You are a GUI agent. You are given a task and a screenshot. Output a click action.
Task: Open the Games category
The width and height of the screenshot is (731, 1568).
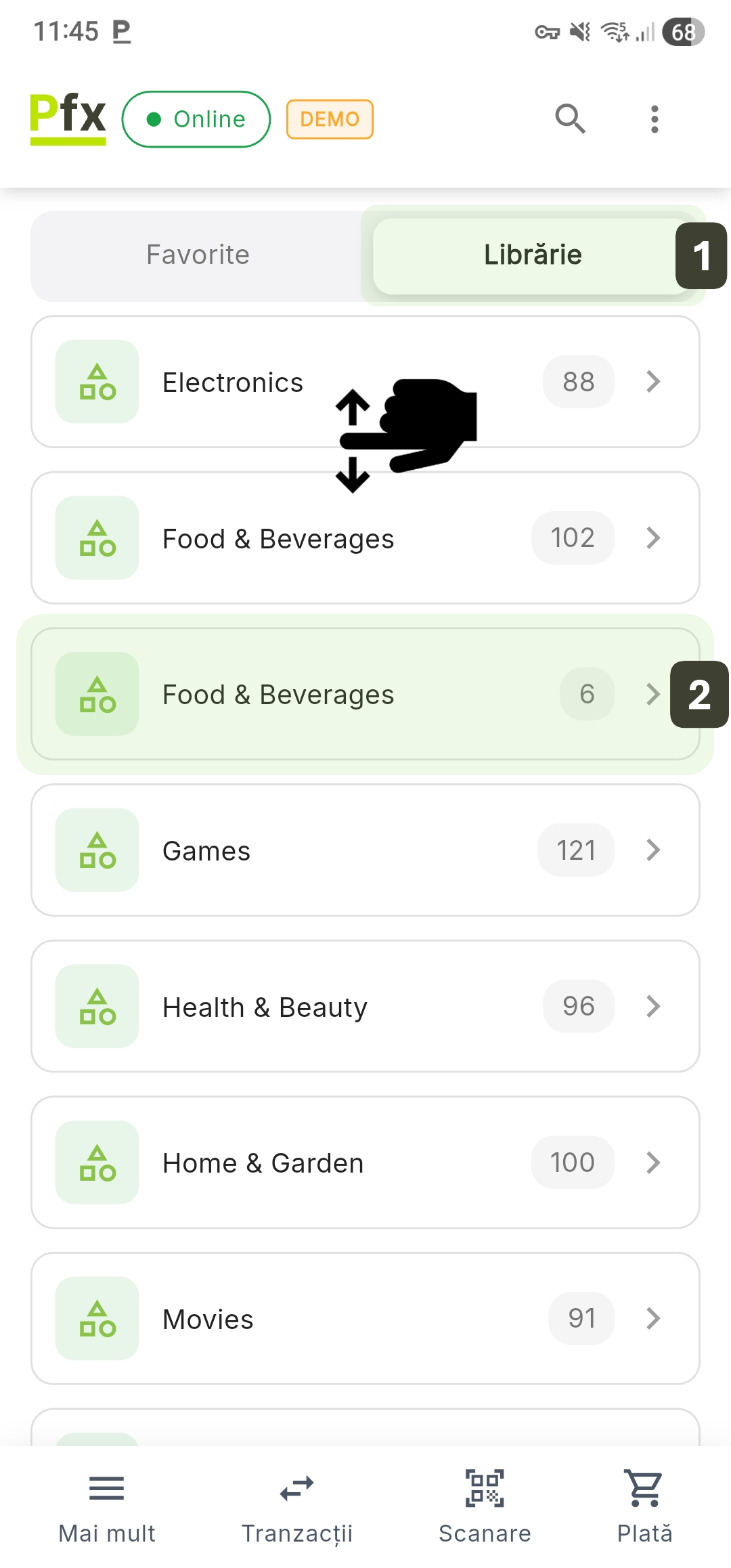coord(365,850)
